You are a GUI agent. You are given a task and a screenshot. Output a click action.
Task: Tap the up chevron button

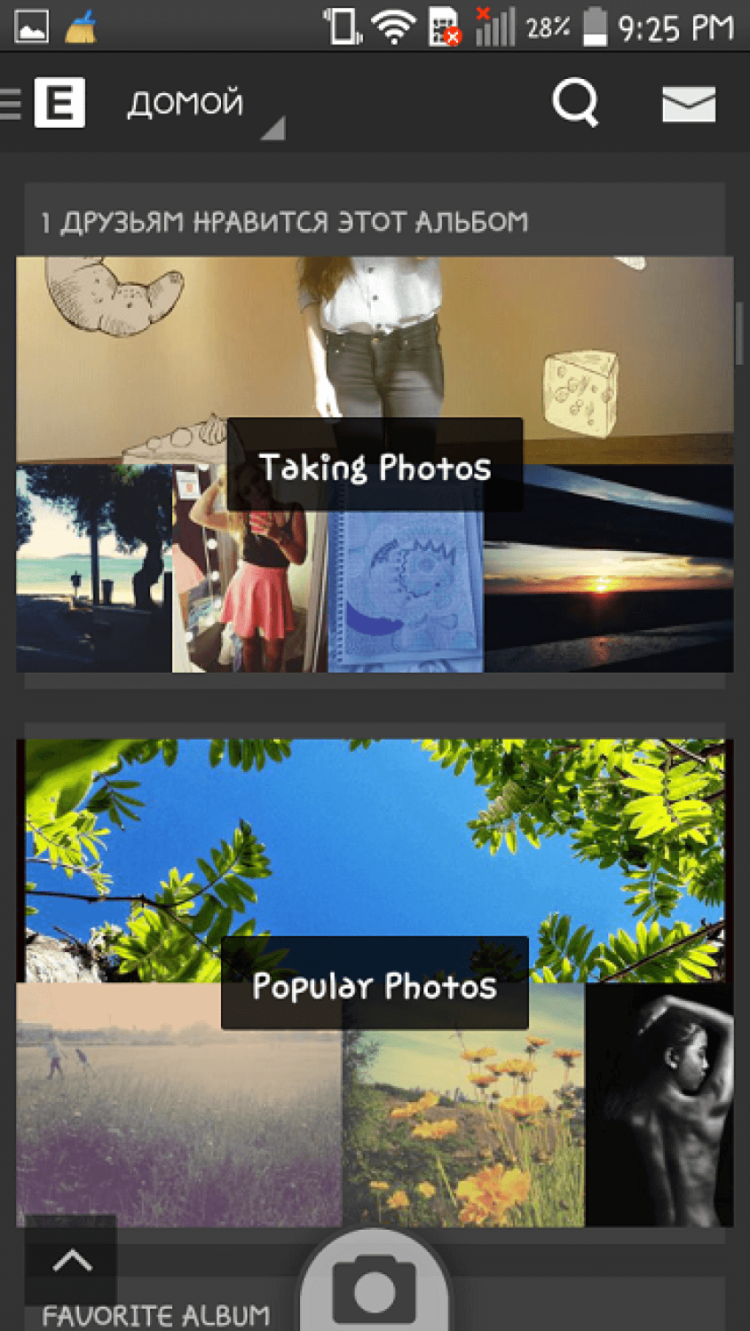pos(71,1260)
